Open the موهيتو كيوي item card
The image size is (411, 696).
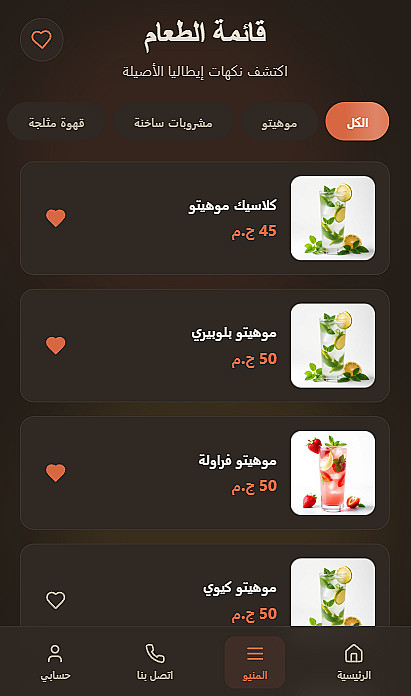tap(205, 585)
